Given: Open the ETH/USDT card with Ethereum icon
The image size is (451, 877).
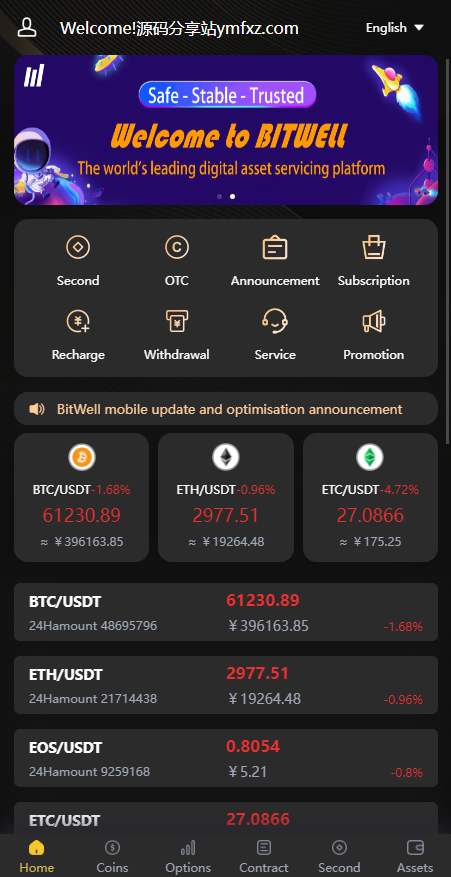Looking at the screenshot, I should (226, 497).
